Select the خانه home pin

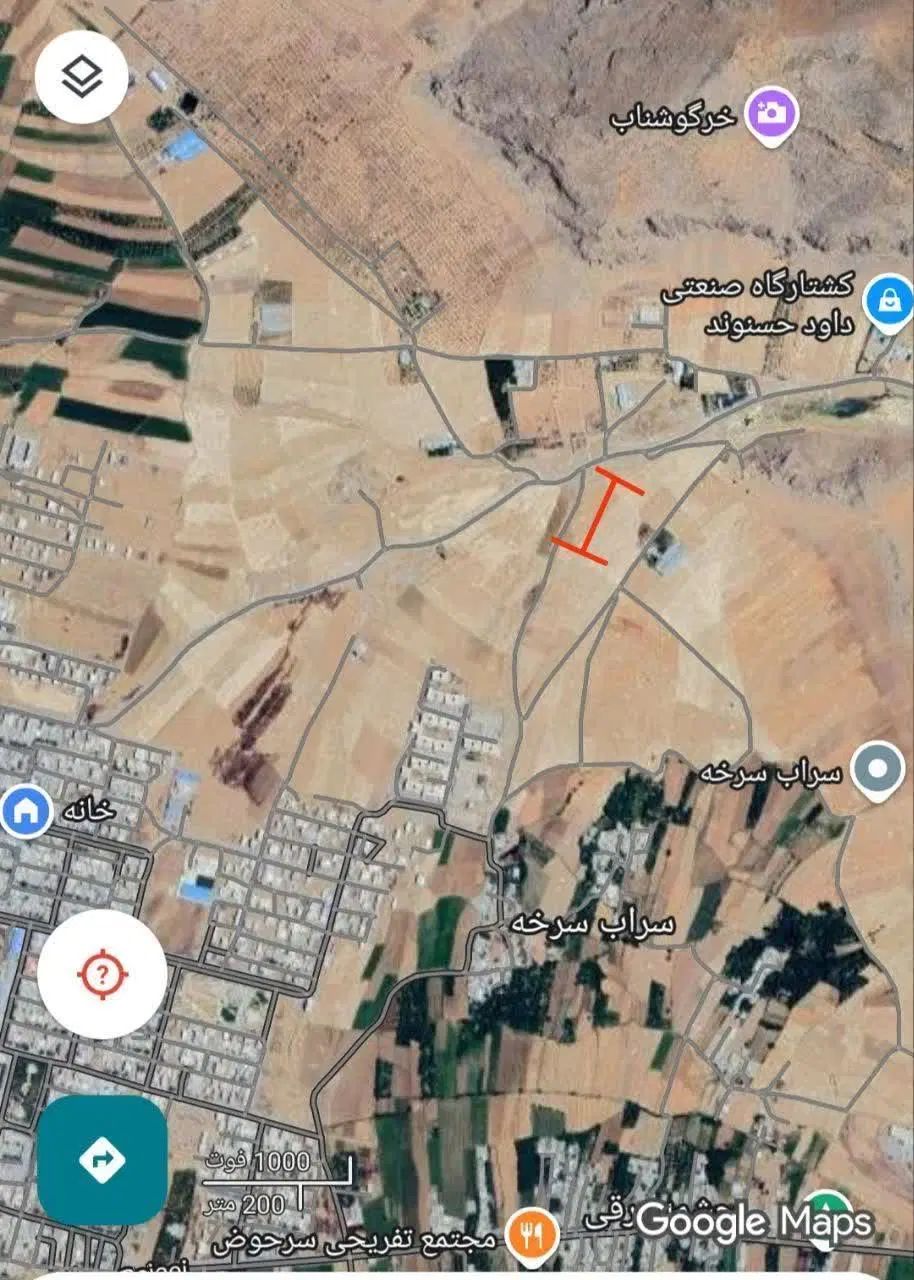point(26,811)
